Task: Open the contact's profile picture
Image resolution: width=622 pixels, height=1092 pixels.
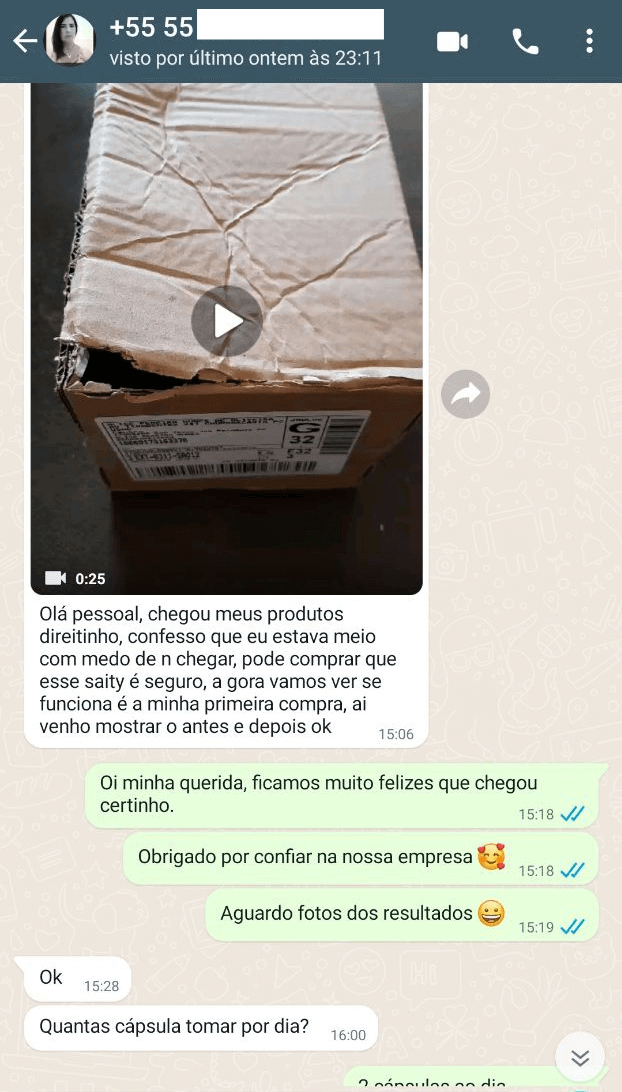Action: 70,41
